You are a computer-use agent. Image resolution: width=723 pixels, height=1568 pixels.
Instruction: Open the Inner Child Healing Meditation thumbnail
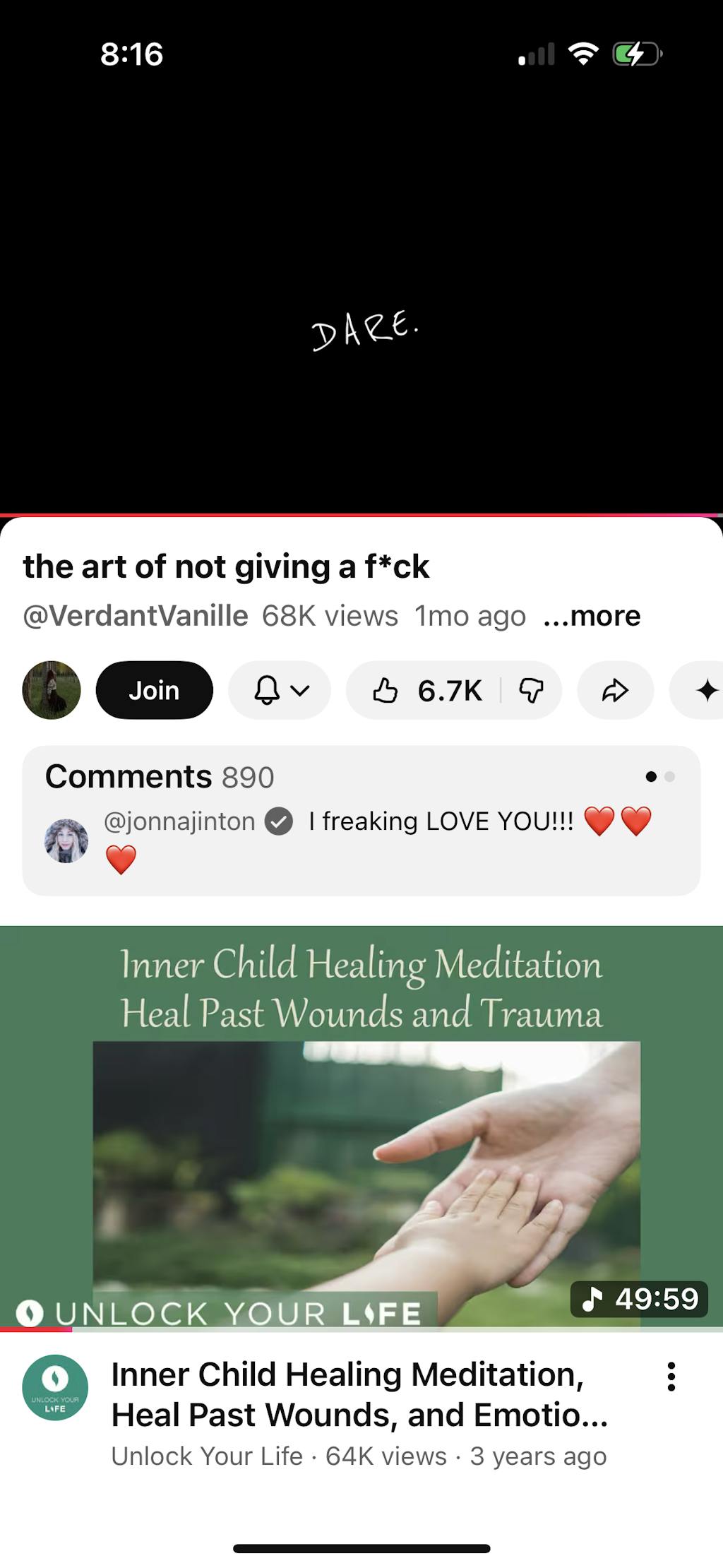pos(361,1127)
